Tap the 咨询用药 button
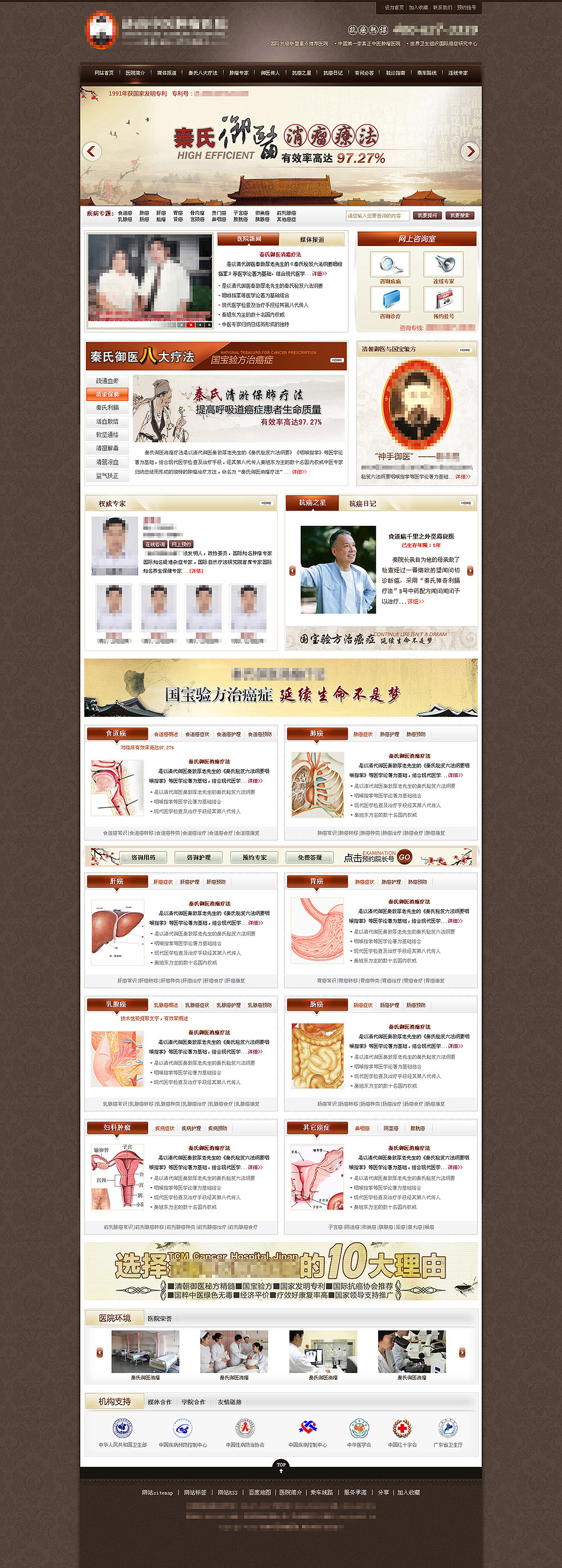This screenshot has height=1568, width=562. coord(144,857)
